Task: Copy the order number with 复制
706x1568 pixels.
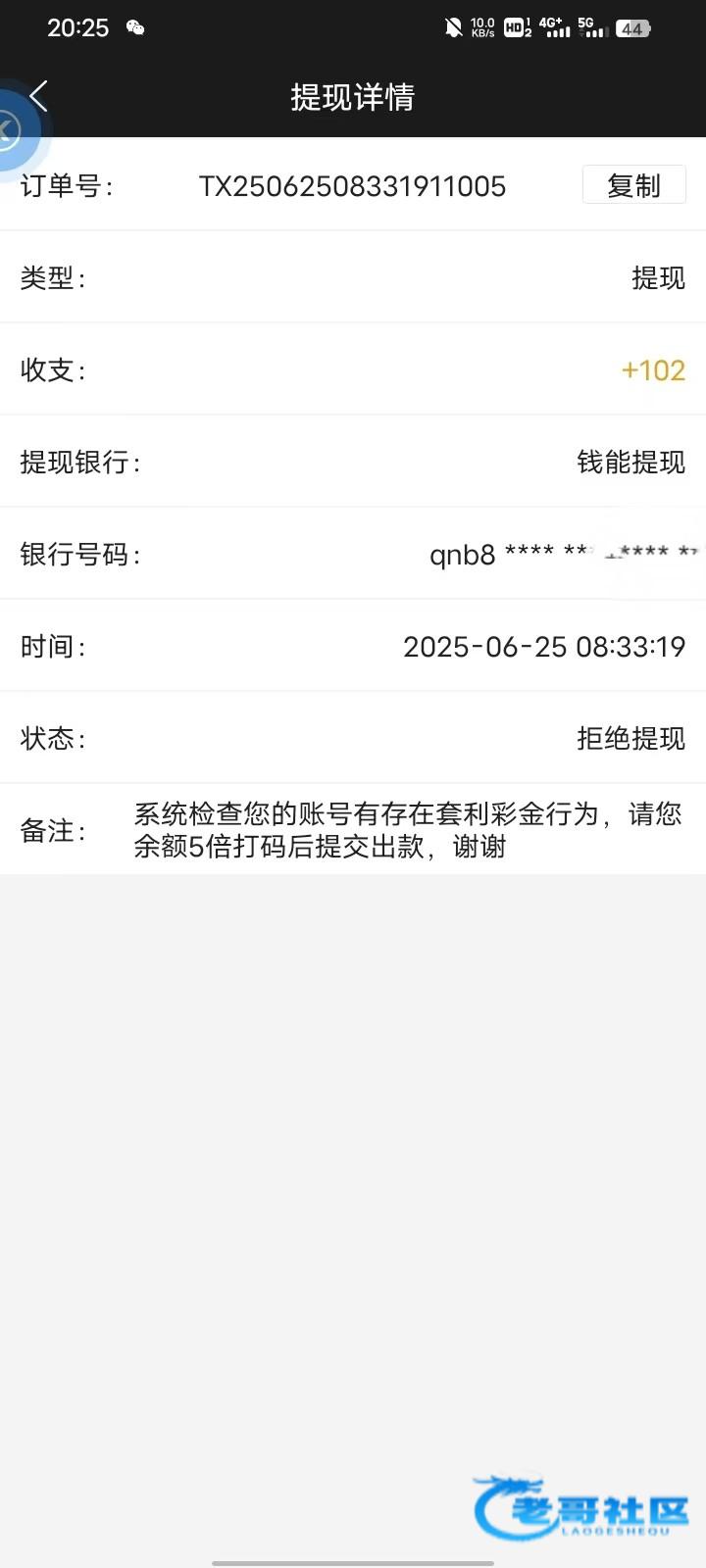Action: coord(633,185)
